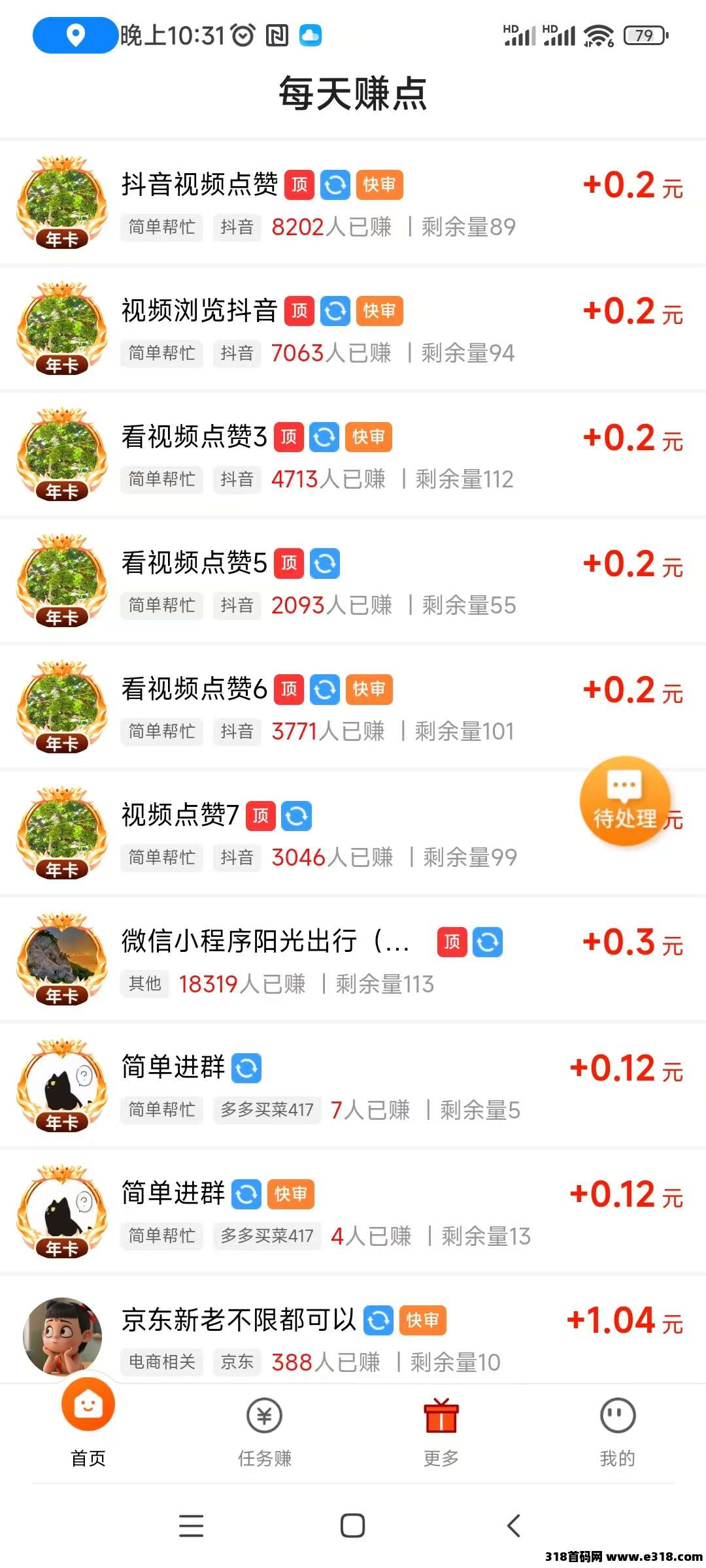Toggle the 顶 badge on 微信小程序阳光出行

tap(452, 941)
